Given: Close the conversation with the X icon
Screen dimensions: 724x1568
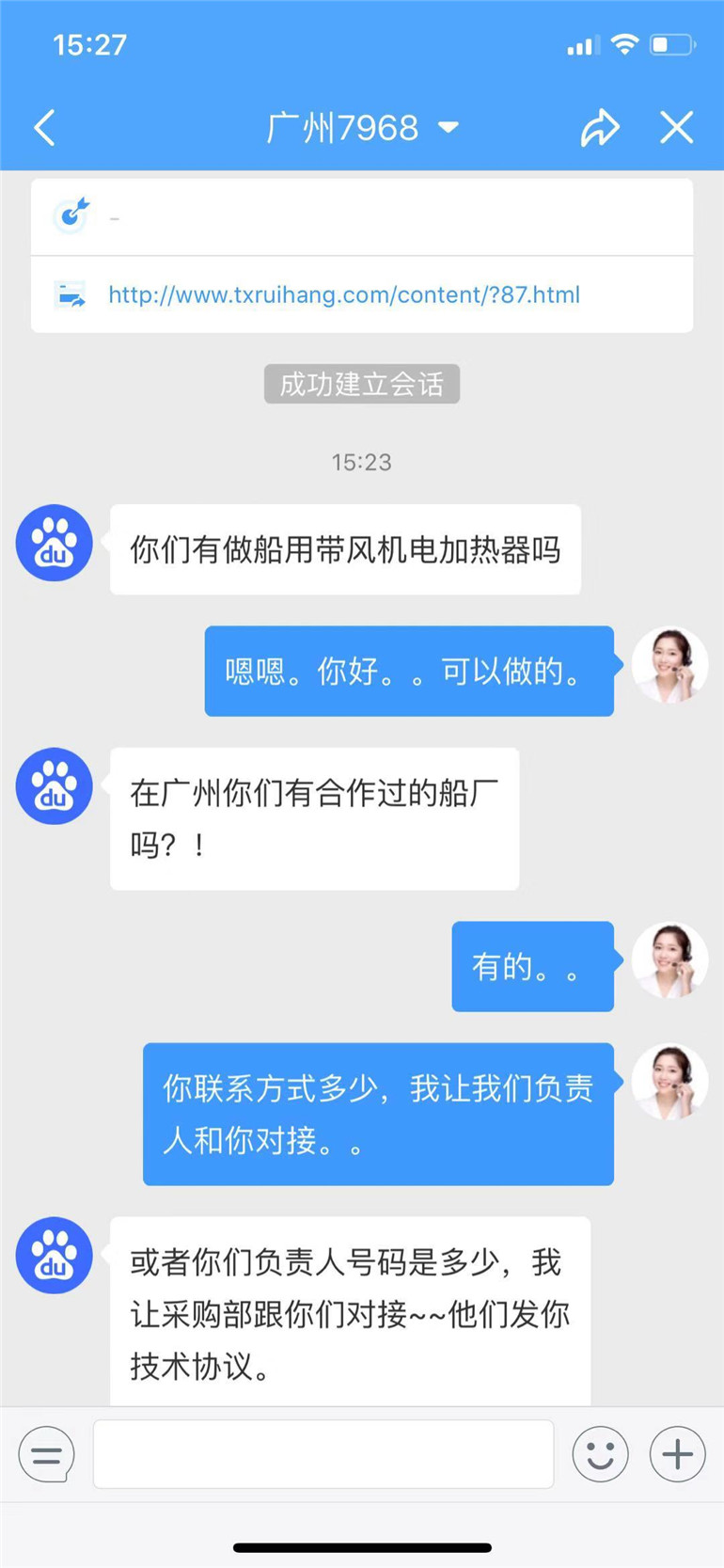Looking at the screenshot, I should [x=676, y=127].
